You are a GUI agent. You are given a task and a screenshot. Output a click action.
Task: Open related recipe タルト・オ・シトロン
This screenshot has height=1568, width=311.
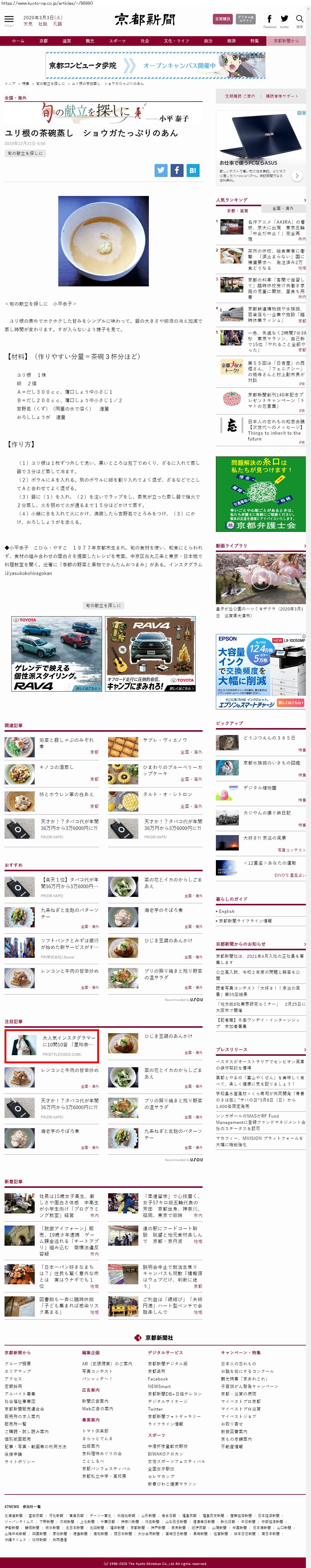[159, 794]
